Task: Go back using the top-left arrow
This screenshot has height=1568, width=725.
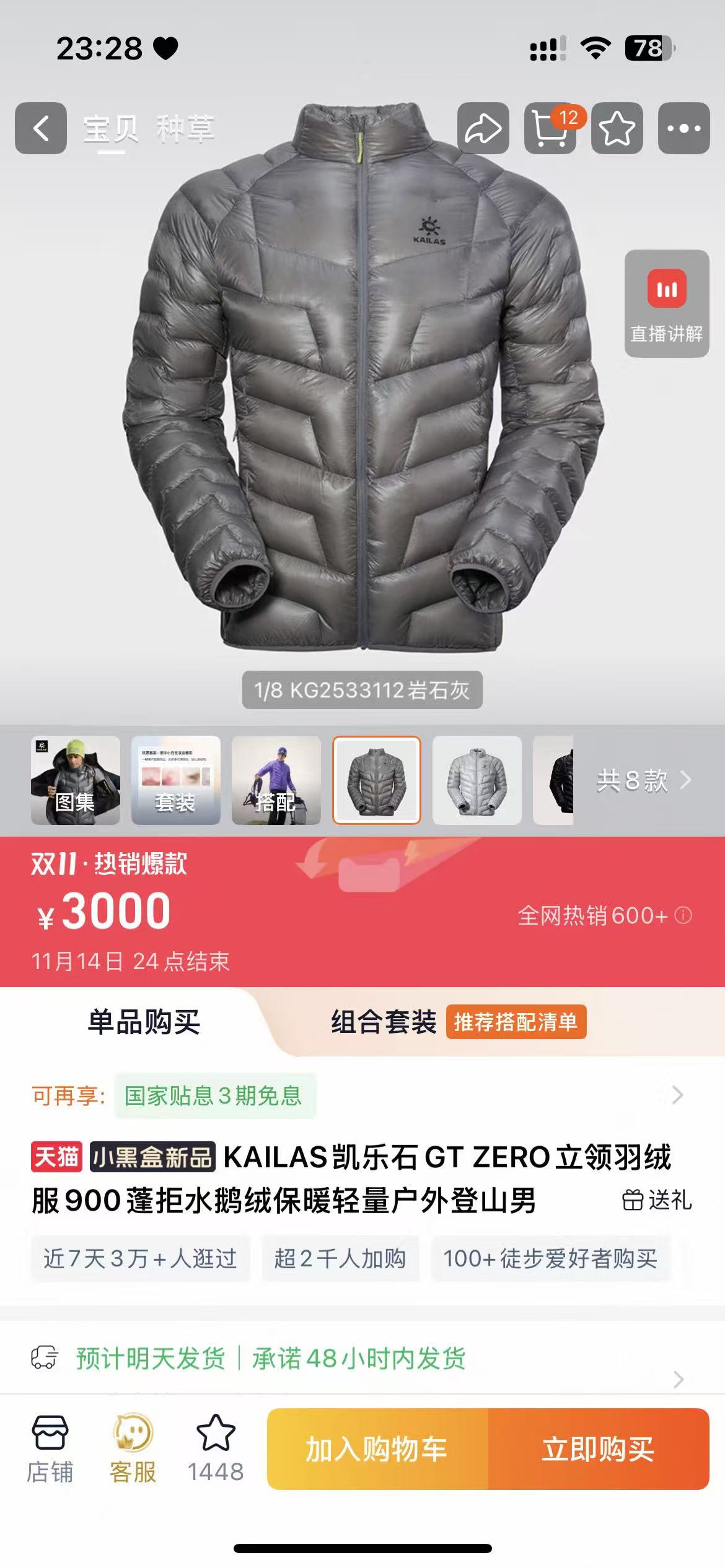Action: tap(41, 128)
